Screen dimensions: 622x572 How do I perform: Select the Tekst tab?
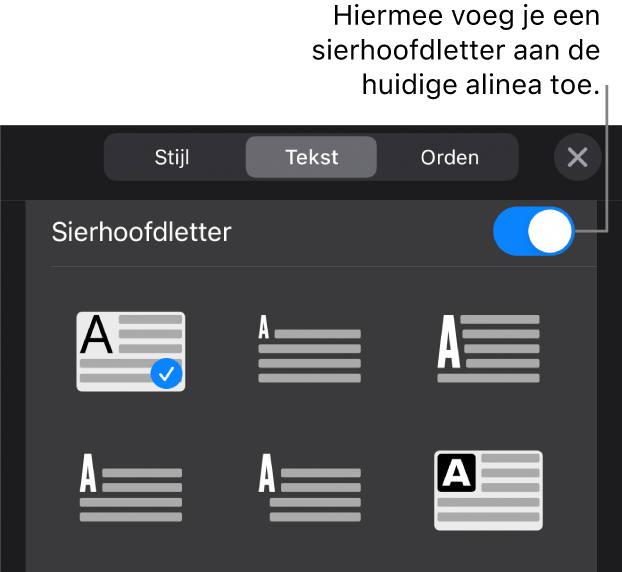[311, 157]
